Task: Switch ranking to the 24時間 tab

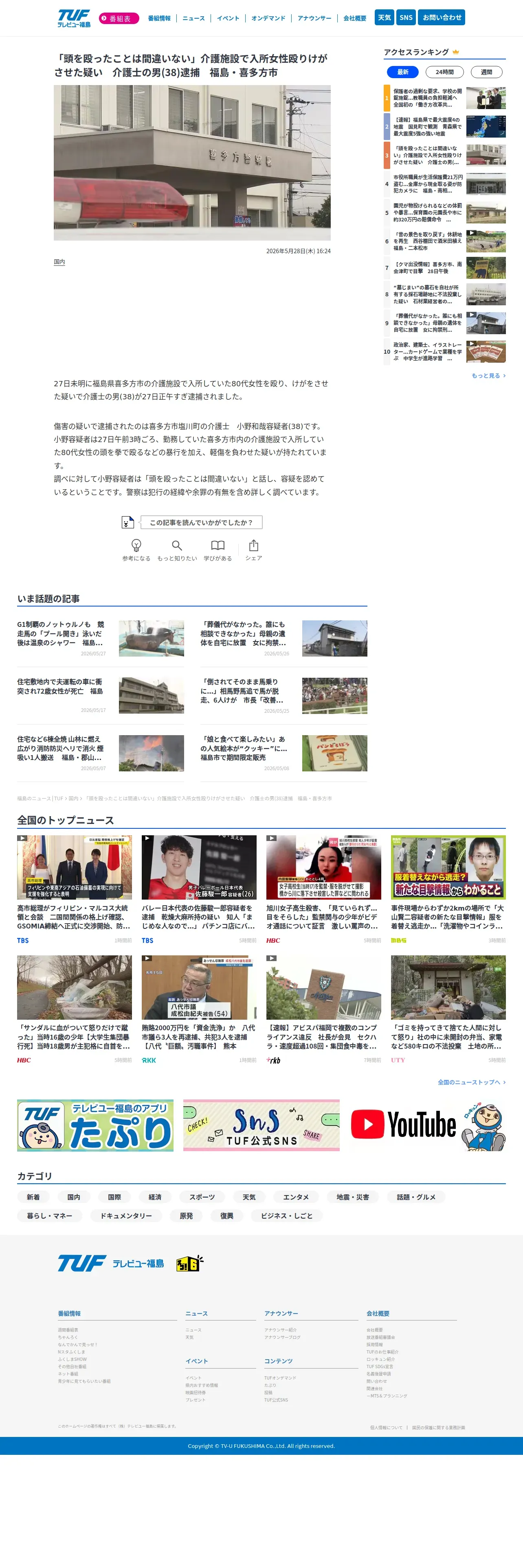Action: [x=444, y=72]
